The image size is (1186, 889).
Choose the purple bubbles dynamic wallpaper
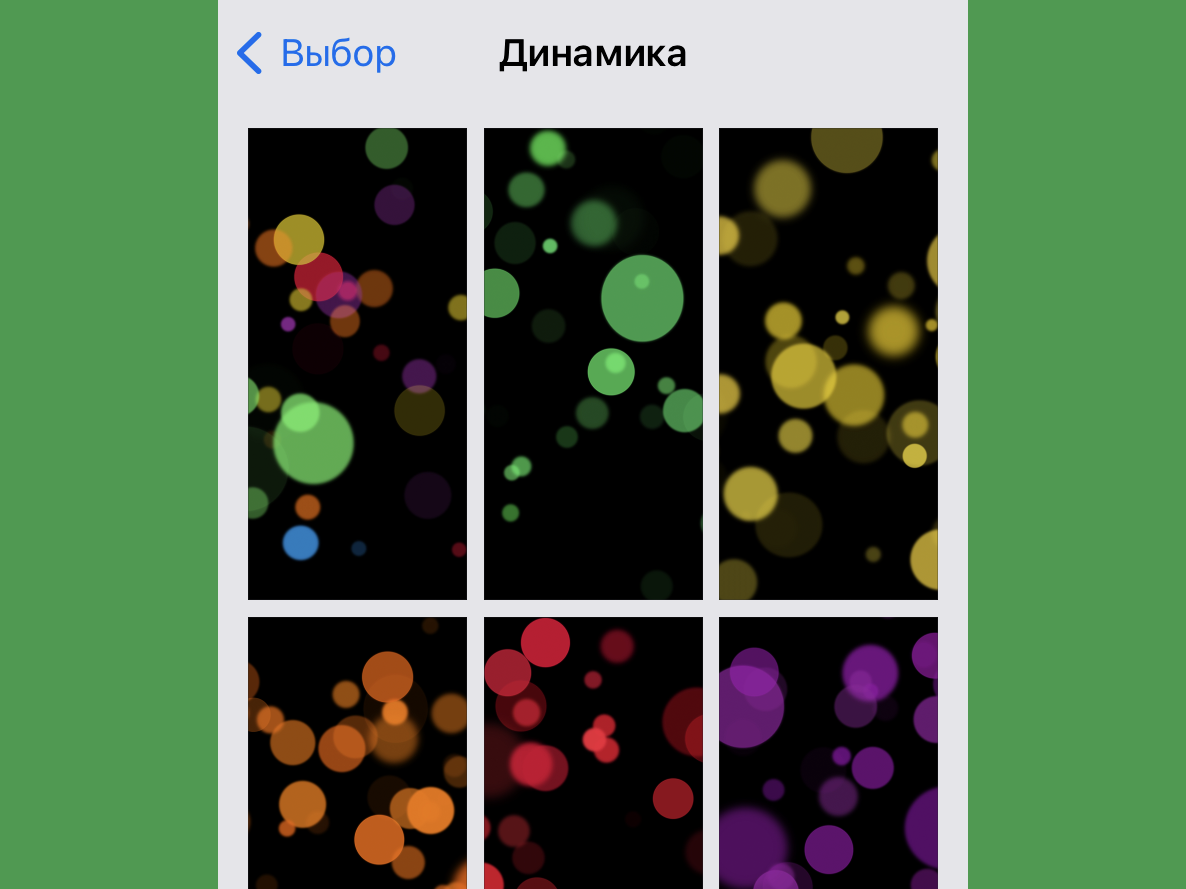click(x=828, y=752)
